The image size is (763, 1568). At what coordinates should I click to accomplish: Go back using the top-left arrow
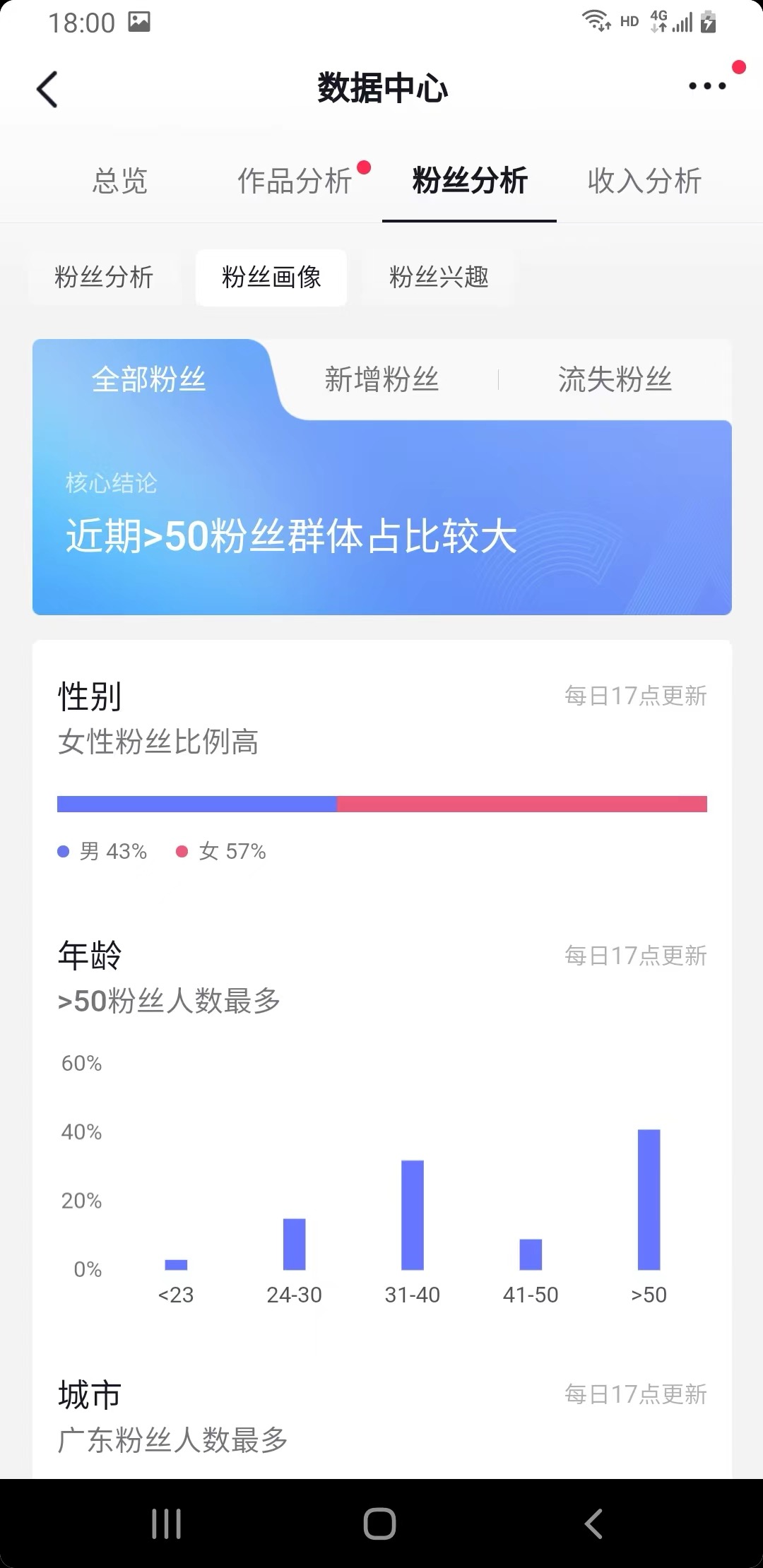tap(47, 90)
